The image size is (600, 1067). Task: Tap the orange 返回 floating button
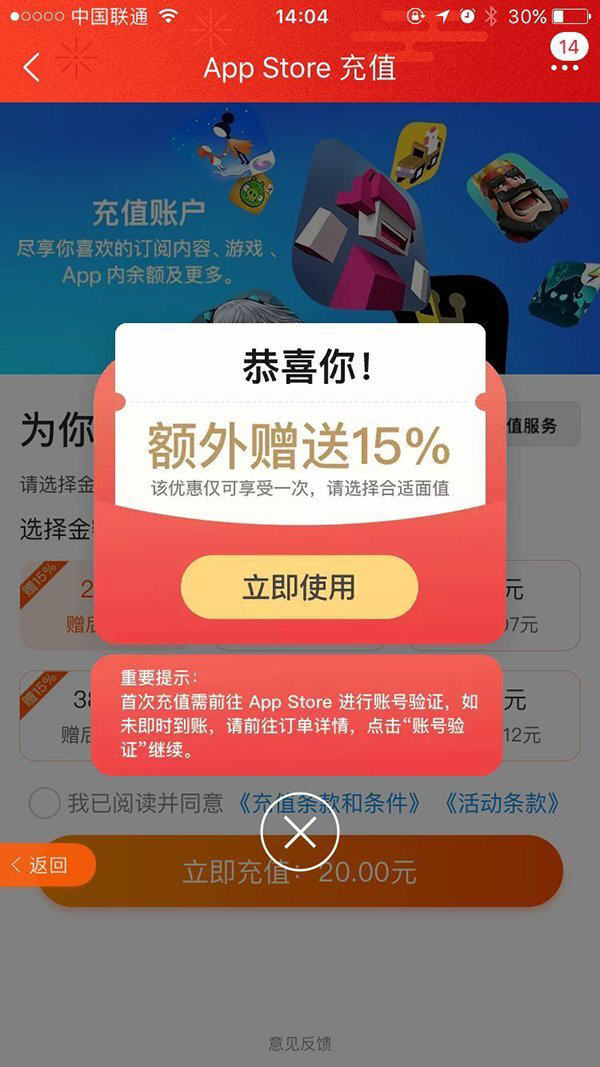click(45, 865)
